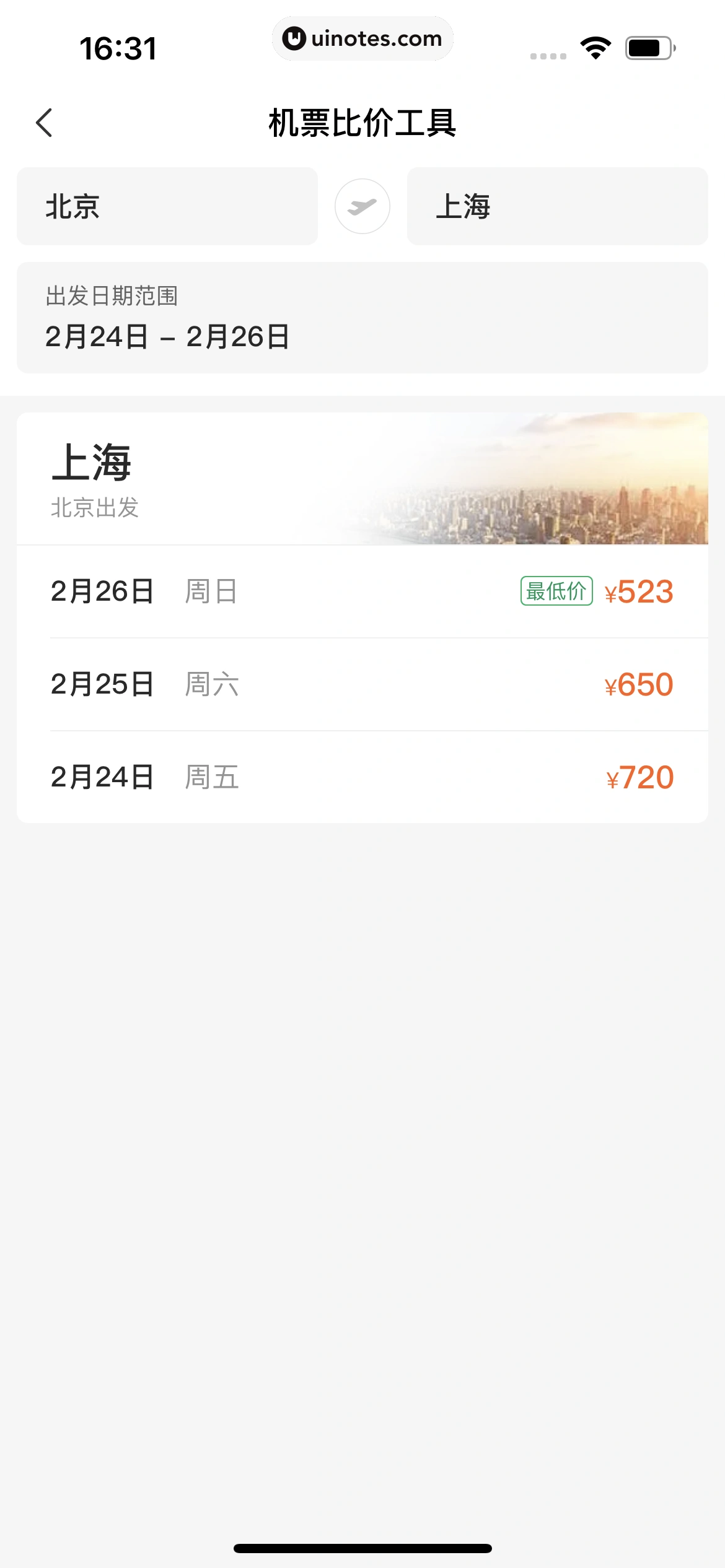
Task: Open the 上海 destination card header
Action: 362,479
